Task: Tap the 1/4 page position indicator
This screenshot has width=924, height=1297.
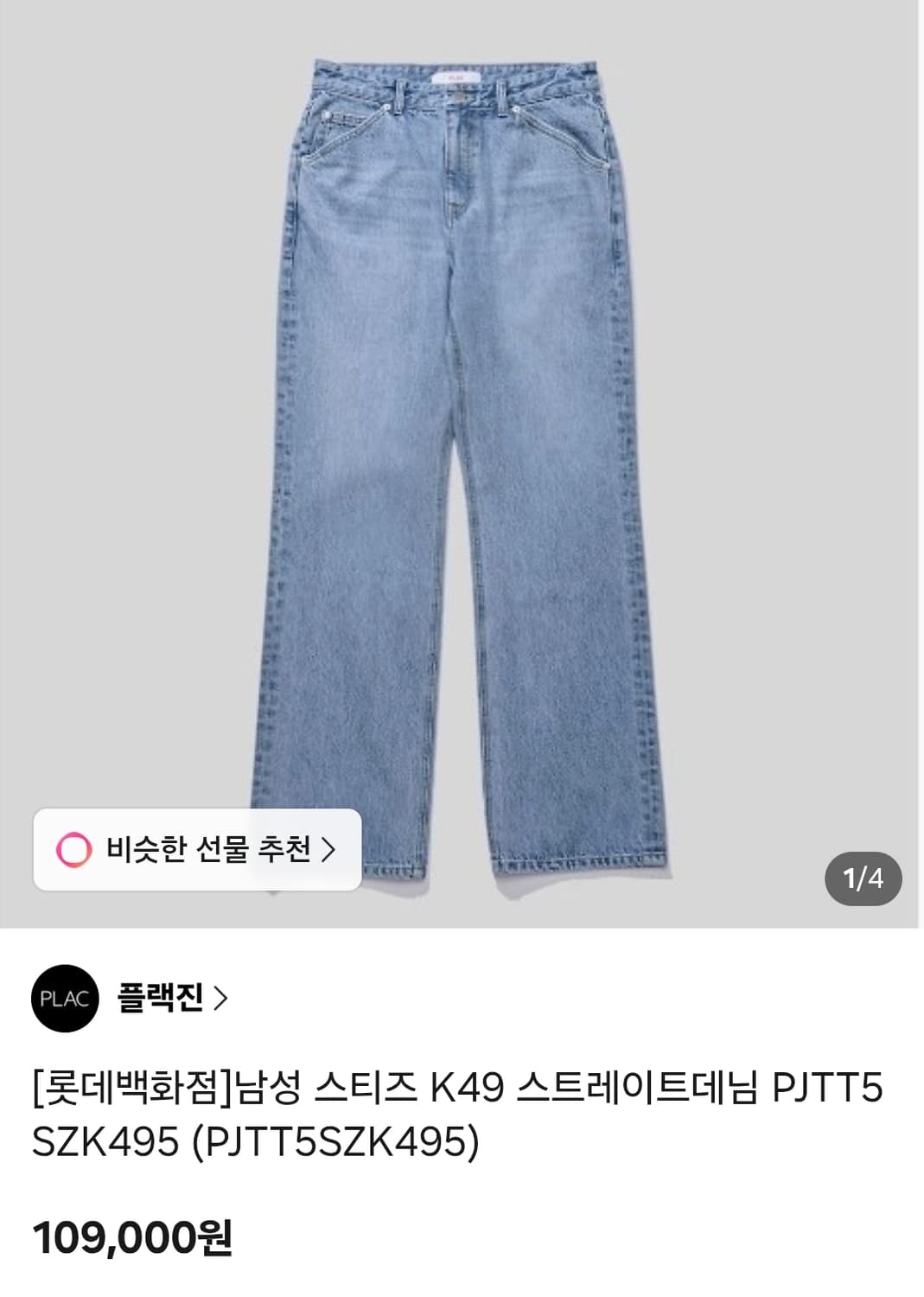Action: click(862, 878)
